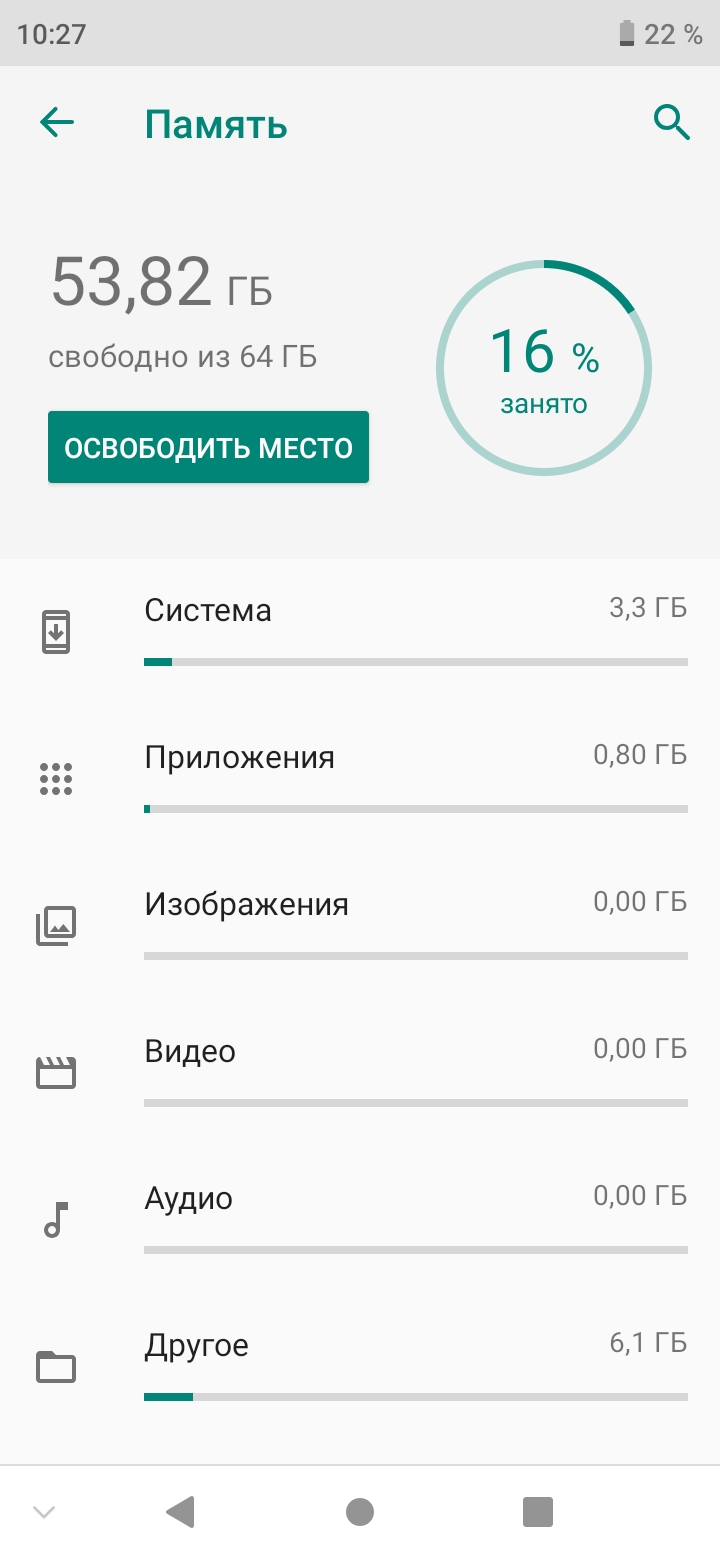Open the Система storage entry
Viewport: 720px width, 1560px height.
(360, 630)
